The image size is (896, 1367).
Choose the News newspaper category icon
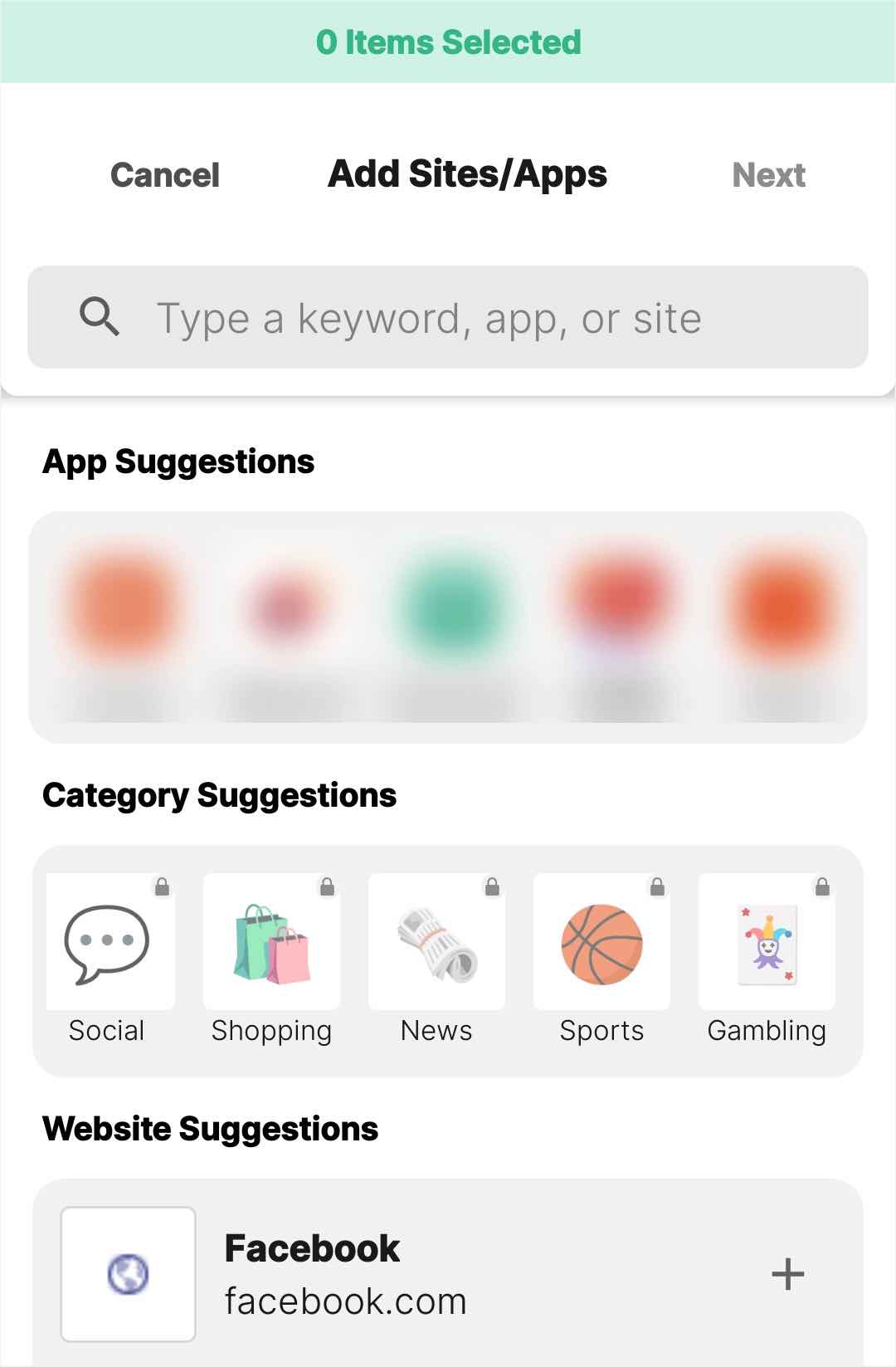(437, 940)
